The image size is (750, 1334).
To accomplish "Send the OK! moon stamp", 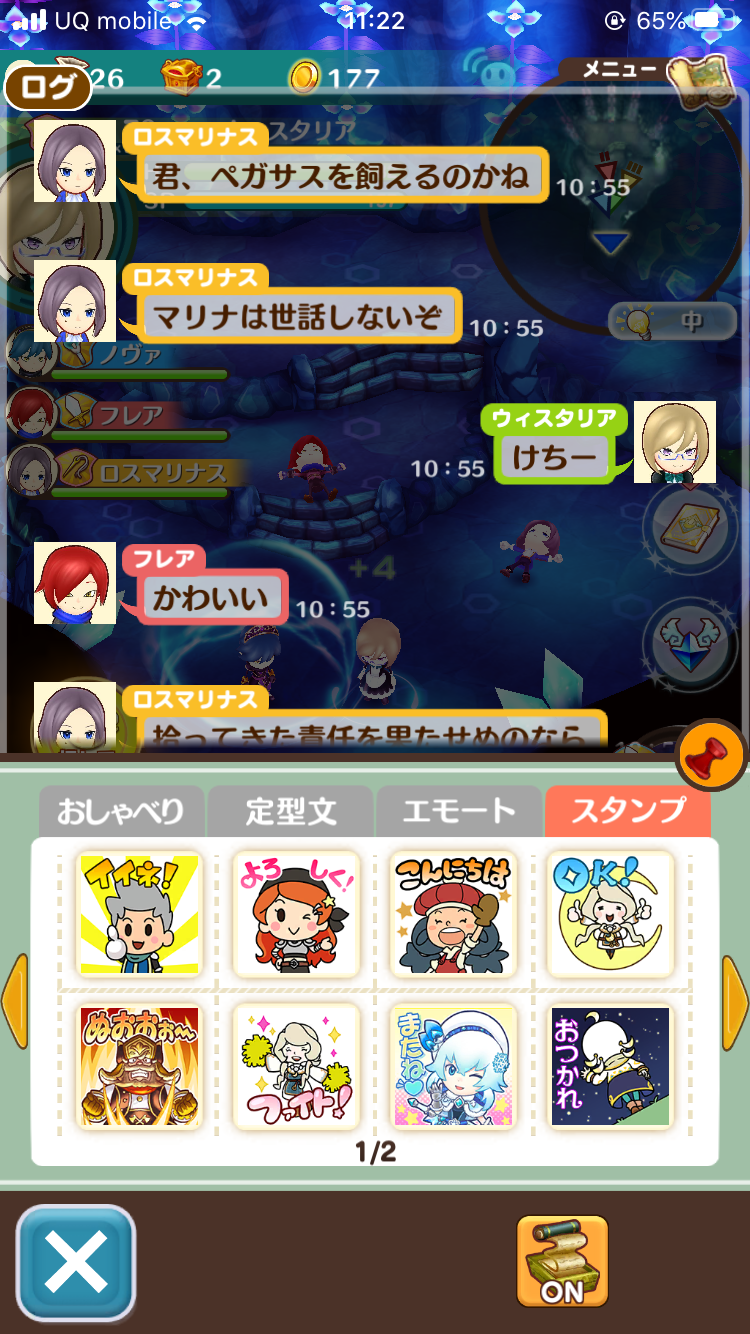I will coord(610,914).
